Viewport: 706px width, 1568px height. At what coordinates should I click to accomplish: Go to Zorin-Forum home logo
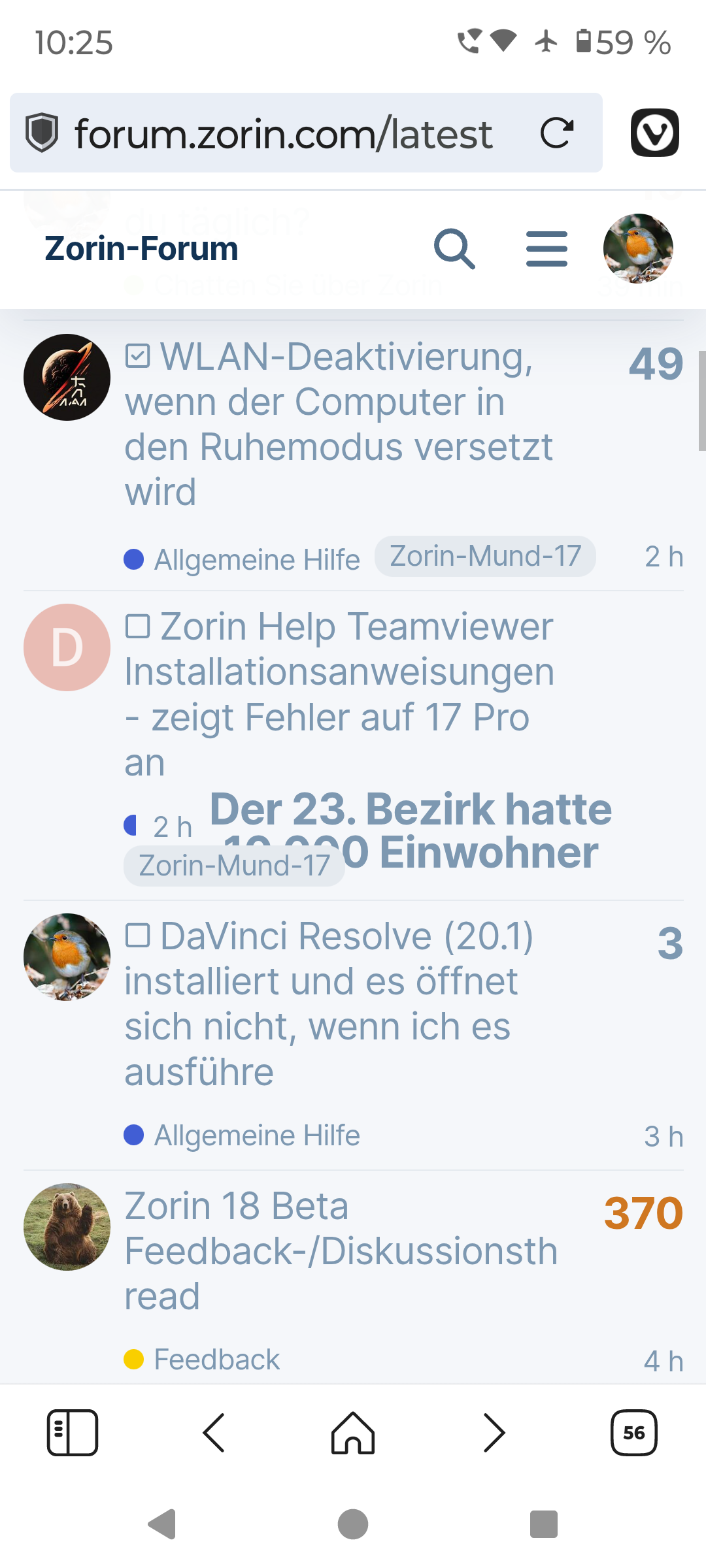(141, 249)
